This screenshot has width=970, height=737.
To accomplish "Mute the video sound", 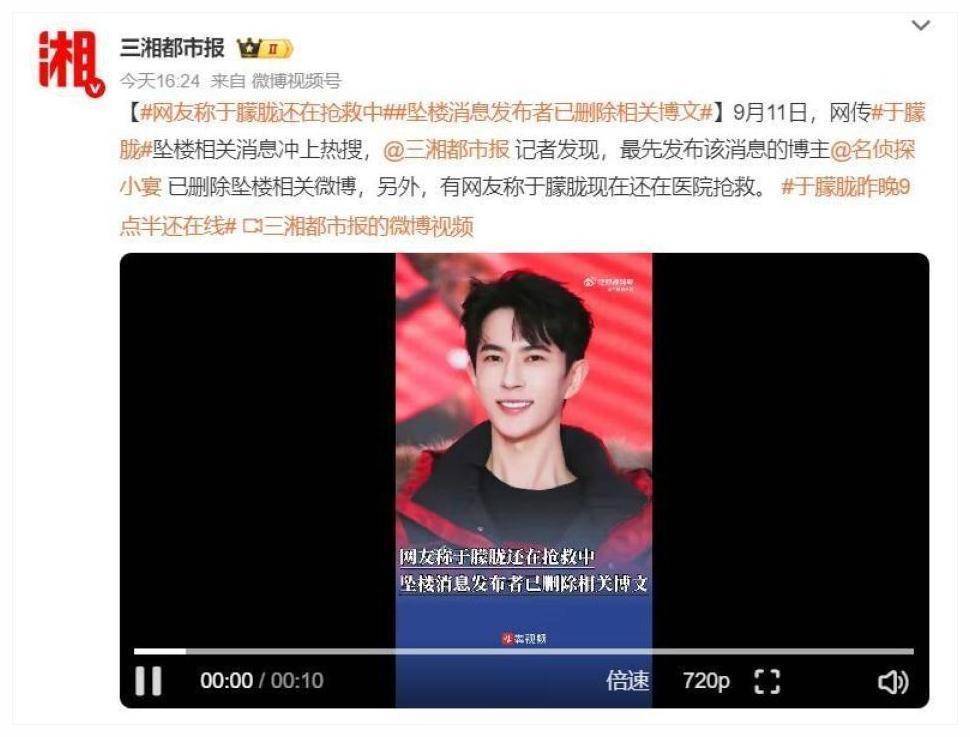I will [x=892, y=681].
